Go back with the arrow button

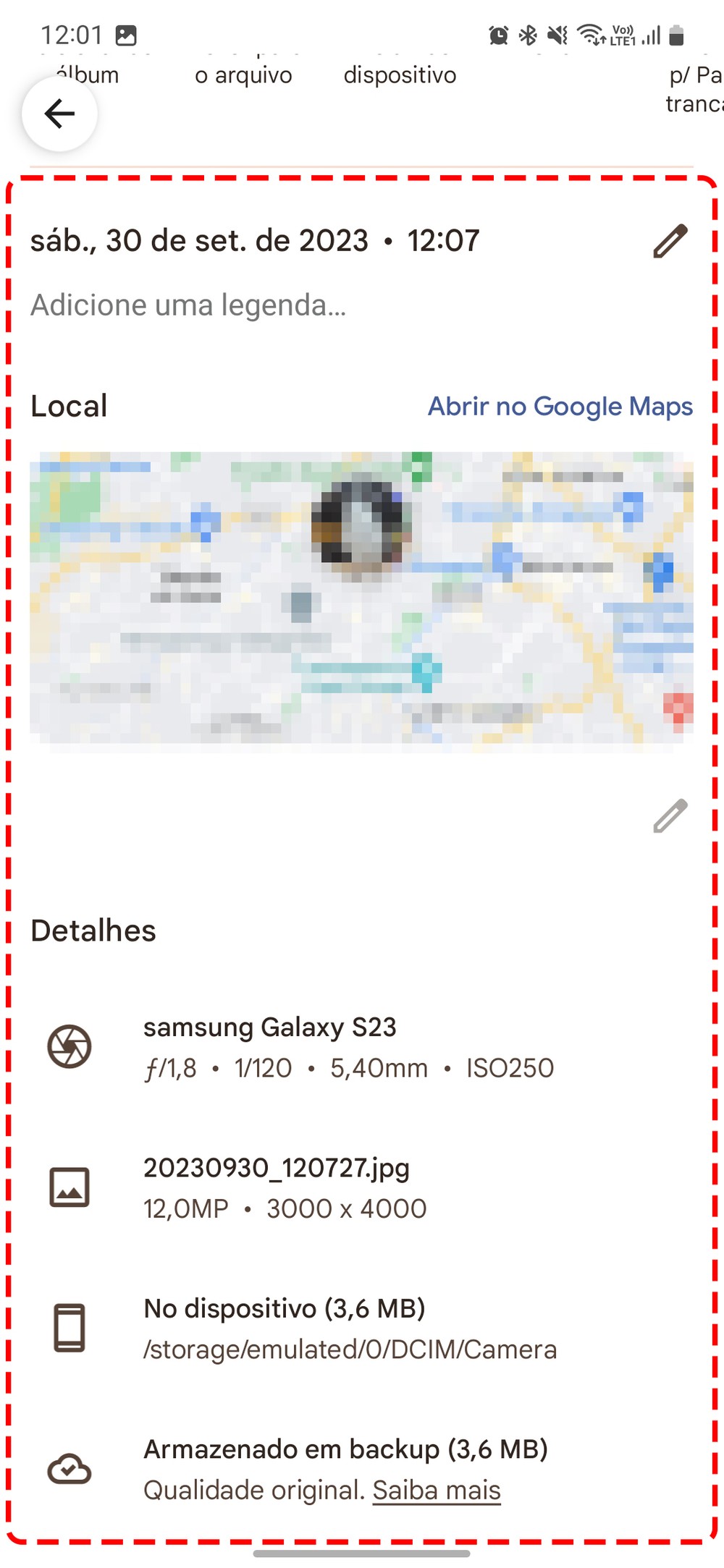click(x=59, y=114)
